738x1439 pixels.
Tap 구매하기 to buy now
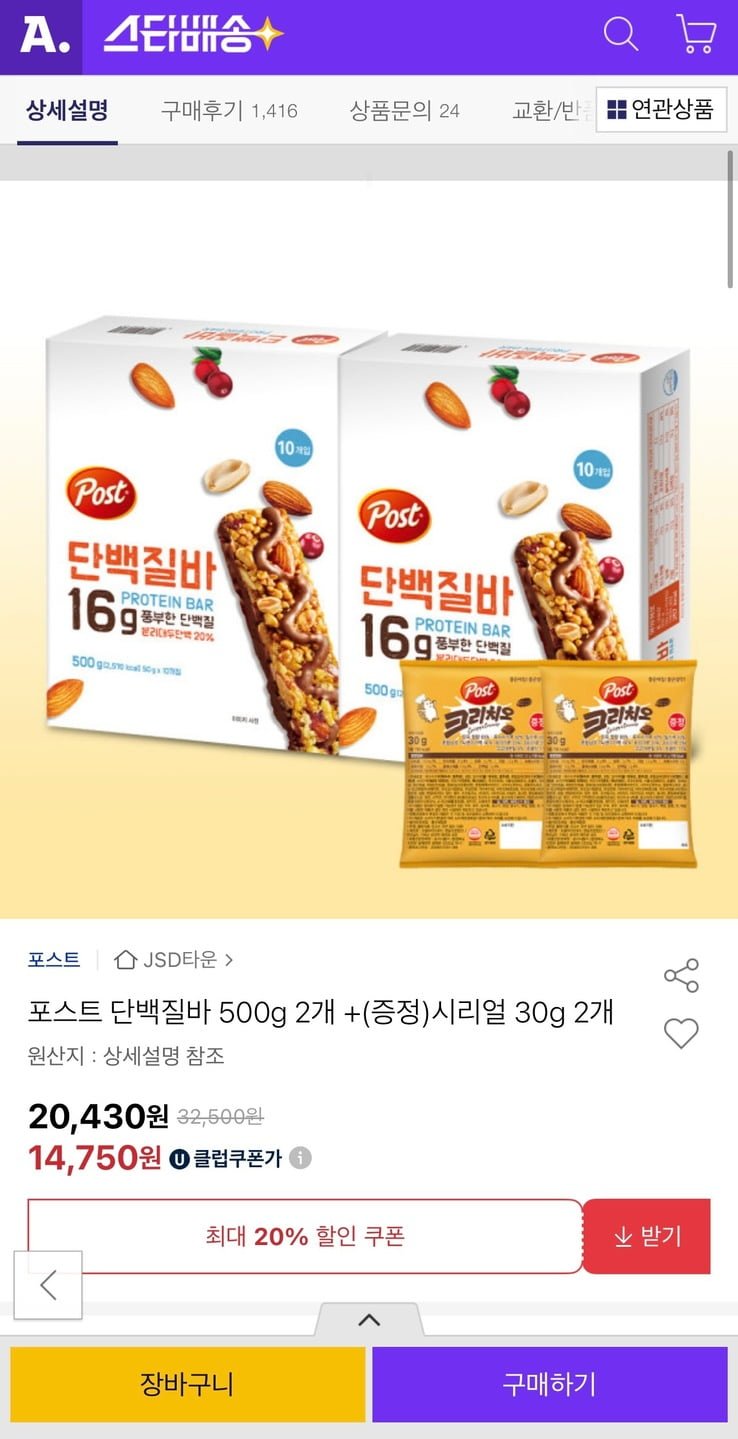[x=549, y=1384]
